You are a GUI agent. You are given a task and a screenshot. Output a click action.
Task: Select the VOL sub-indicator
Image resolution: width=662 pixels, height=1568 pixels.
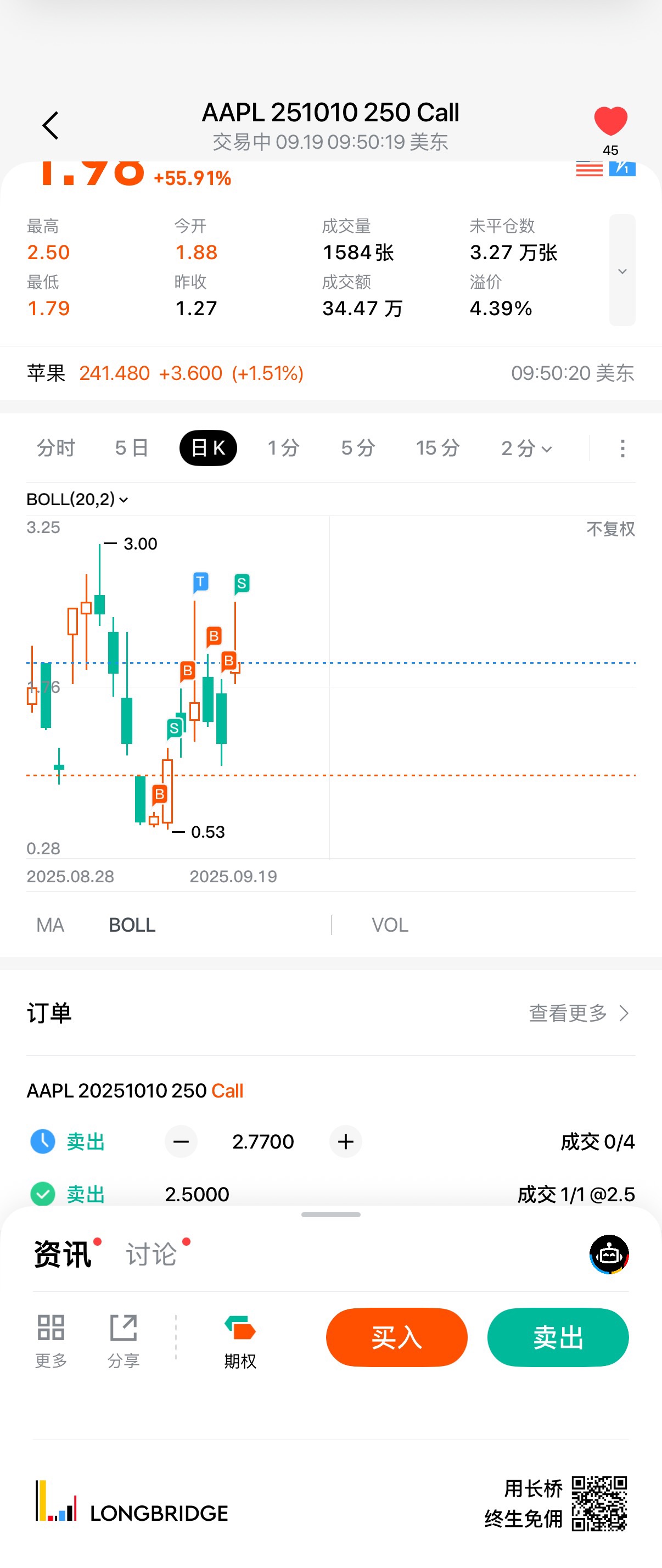[390, 925]
